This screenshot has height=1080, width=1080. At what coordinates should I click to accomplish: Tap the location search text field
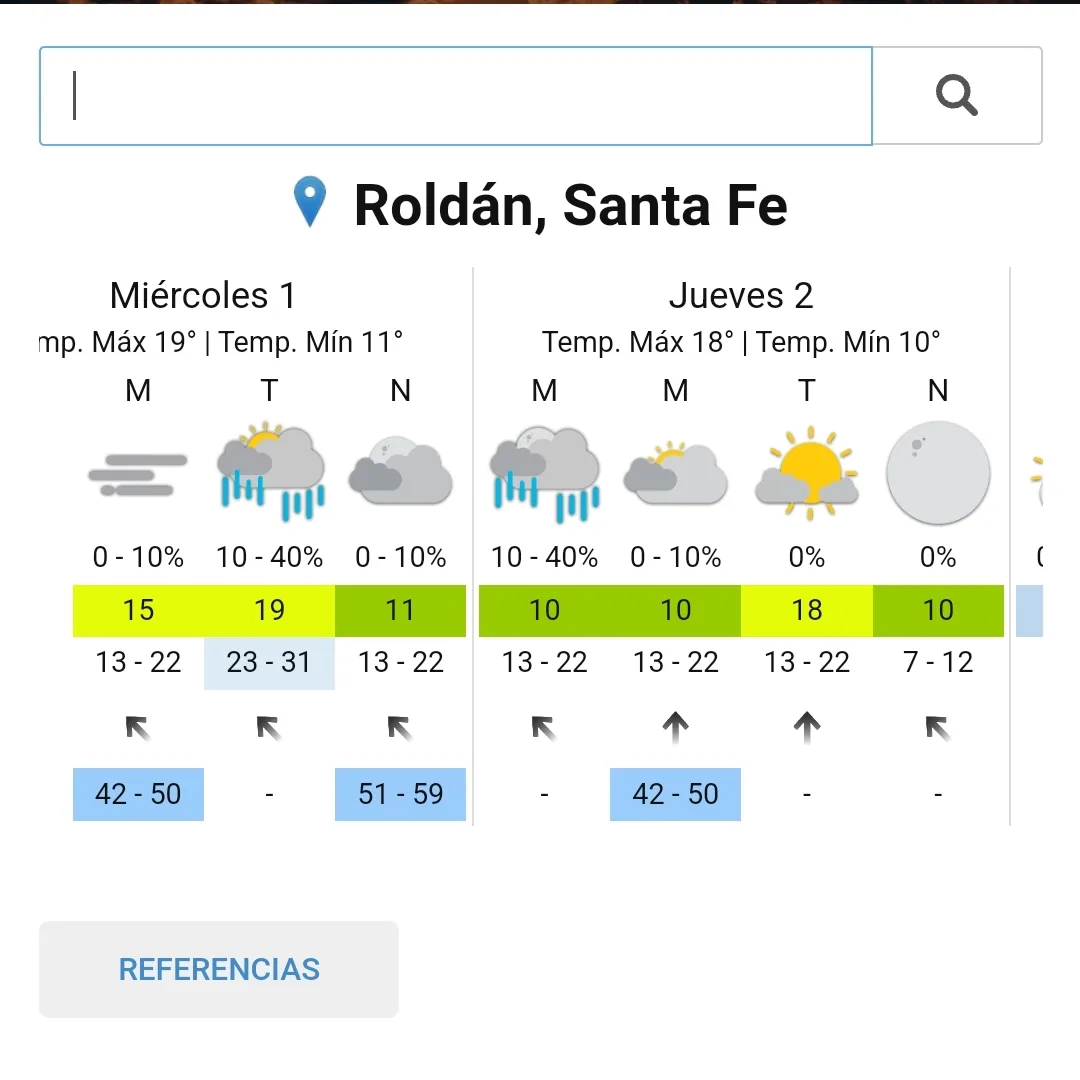coord(455,96)
